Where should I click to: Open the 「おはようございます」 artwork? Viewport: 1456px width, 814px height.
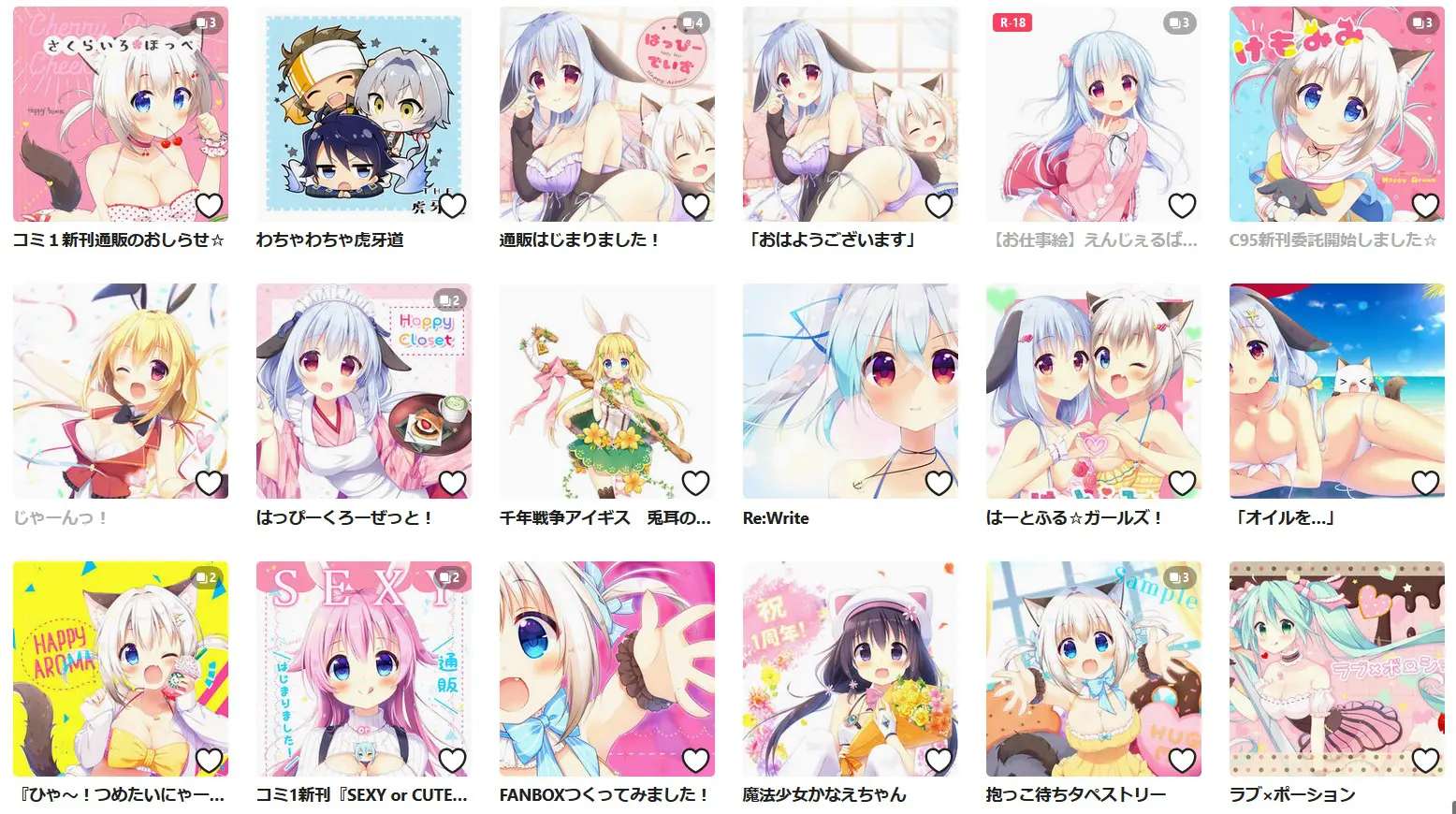(850, 114)
